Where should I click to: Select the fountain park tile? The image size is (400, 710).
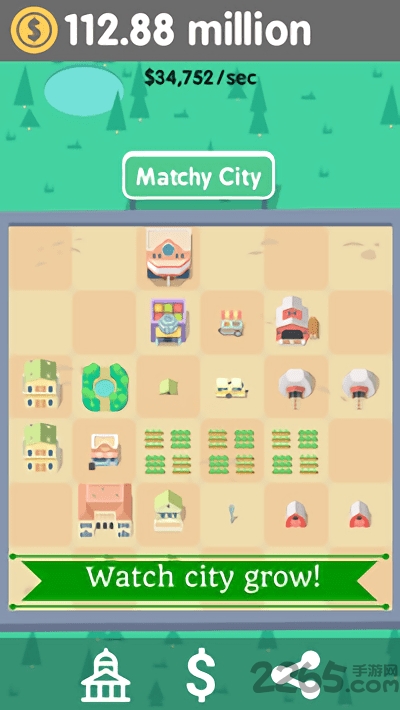[x=105, y=387]
